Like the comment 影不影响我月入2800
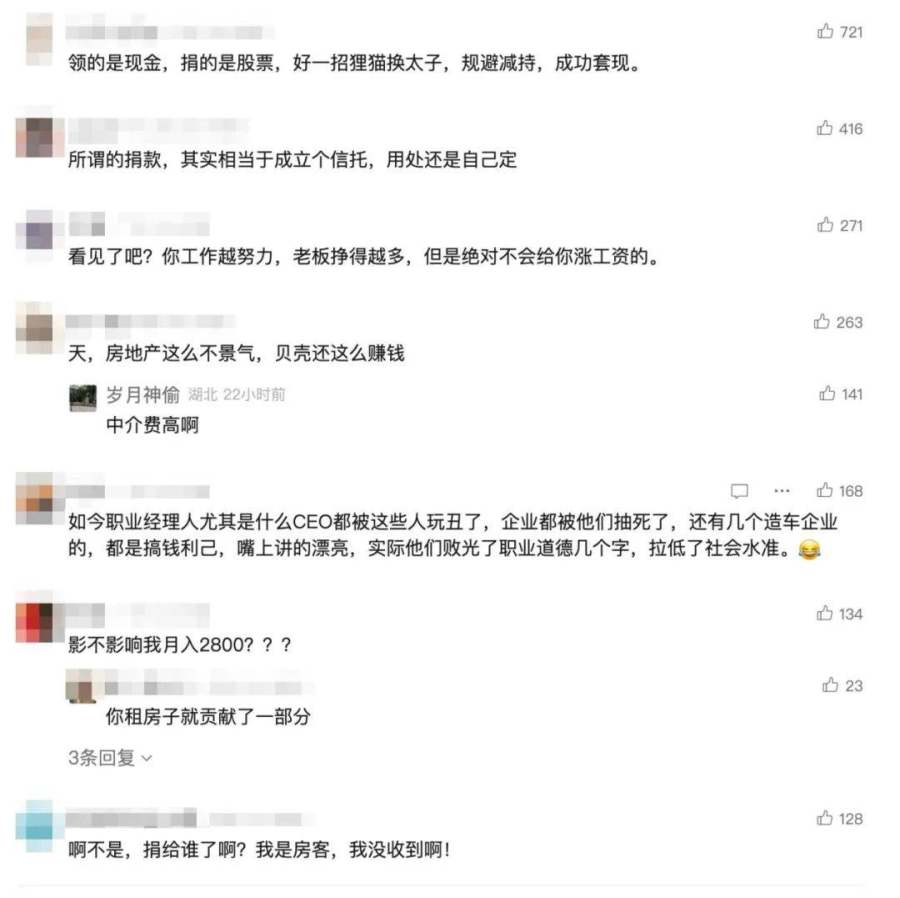Image resolution: width=900 pixels, height=898 pixels. (826, 613)
